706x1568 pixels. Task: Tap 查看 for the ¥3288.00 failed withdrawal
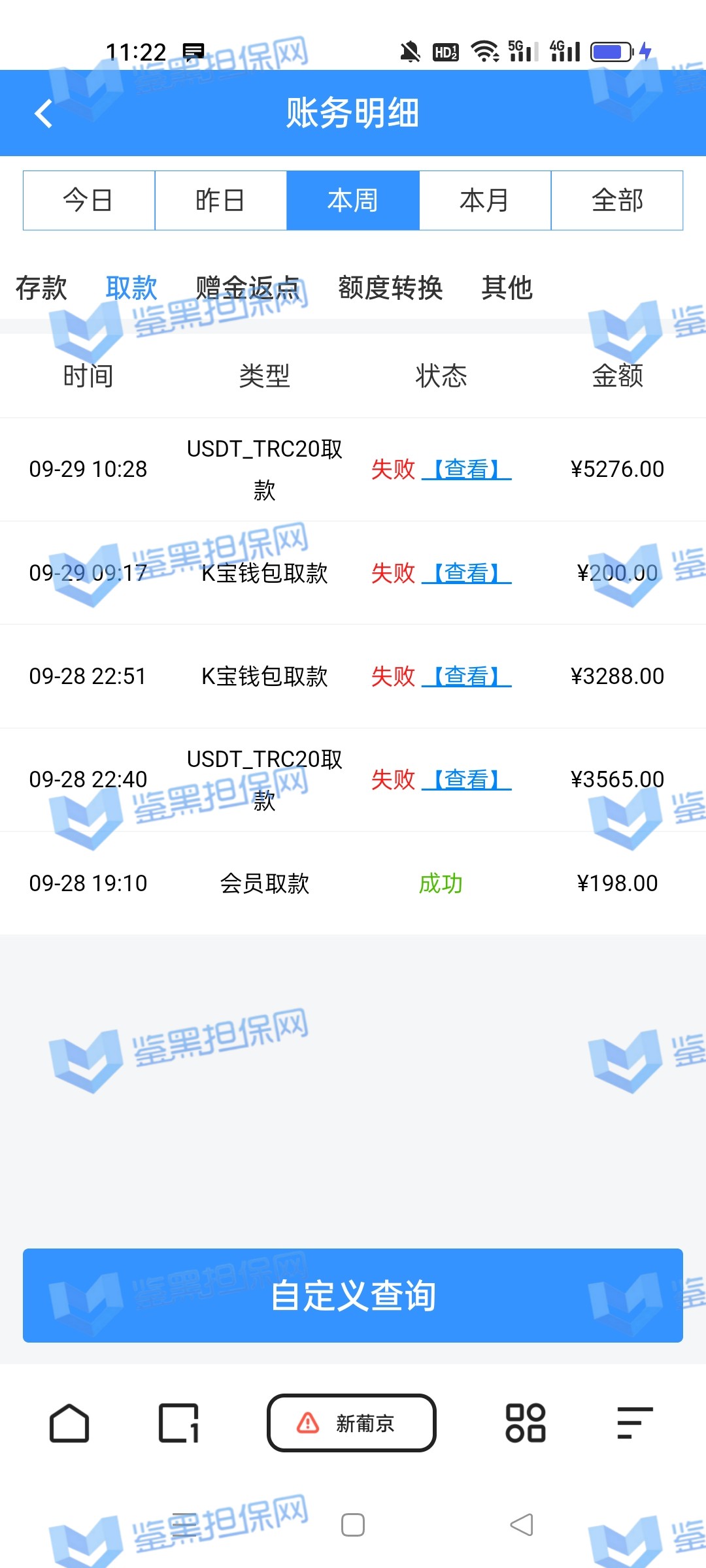(467, 676)
